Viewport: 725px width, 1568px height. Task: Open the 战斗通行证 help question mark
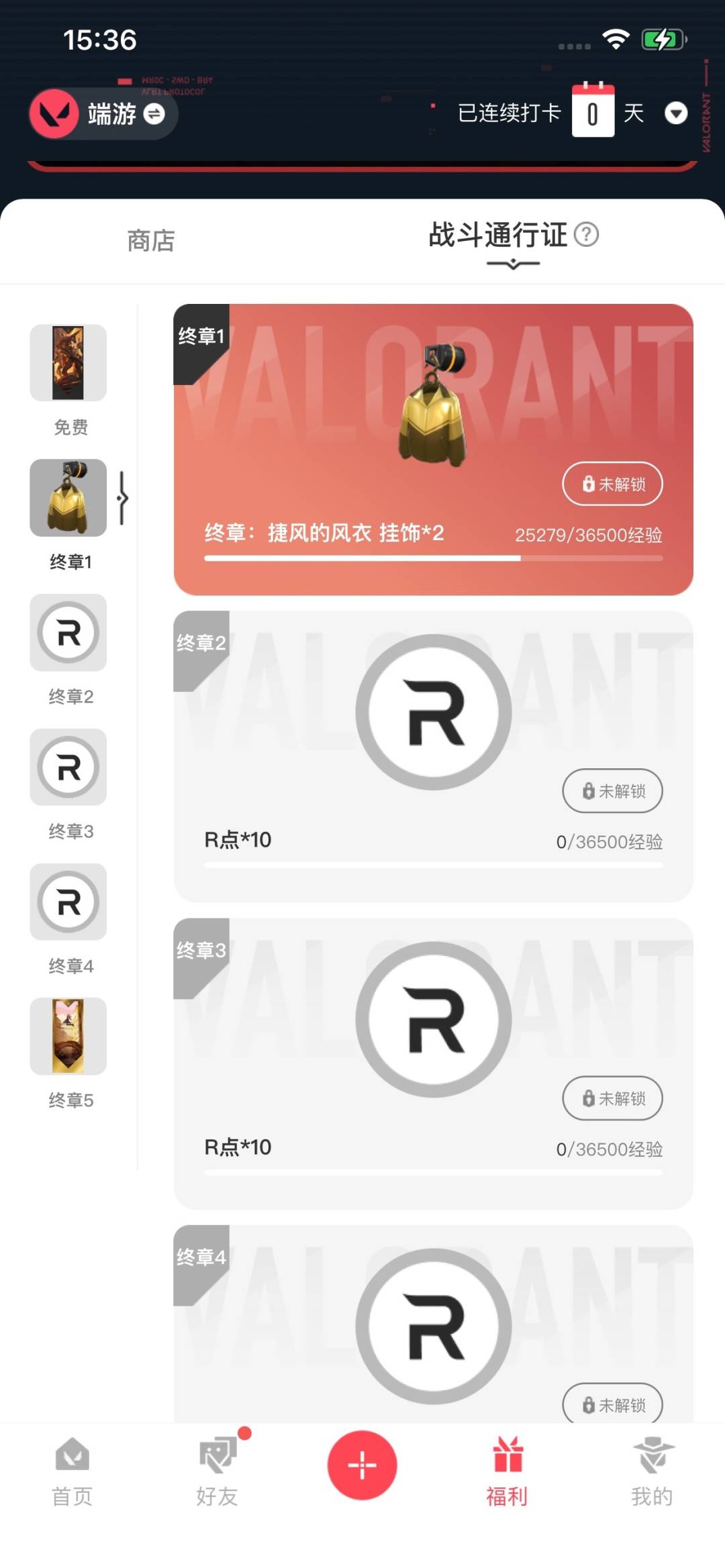(x=587, y=235)
